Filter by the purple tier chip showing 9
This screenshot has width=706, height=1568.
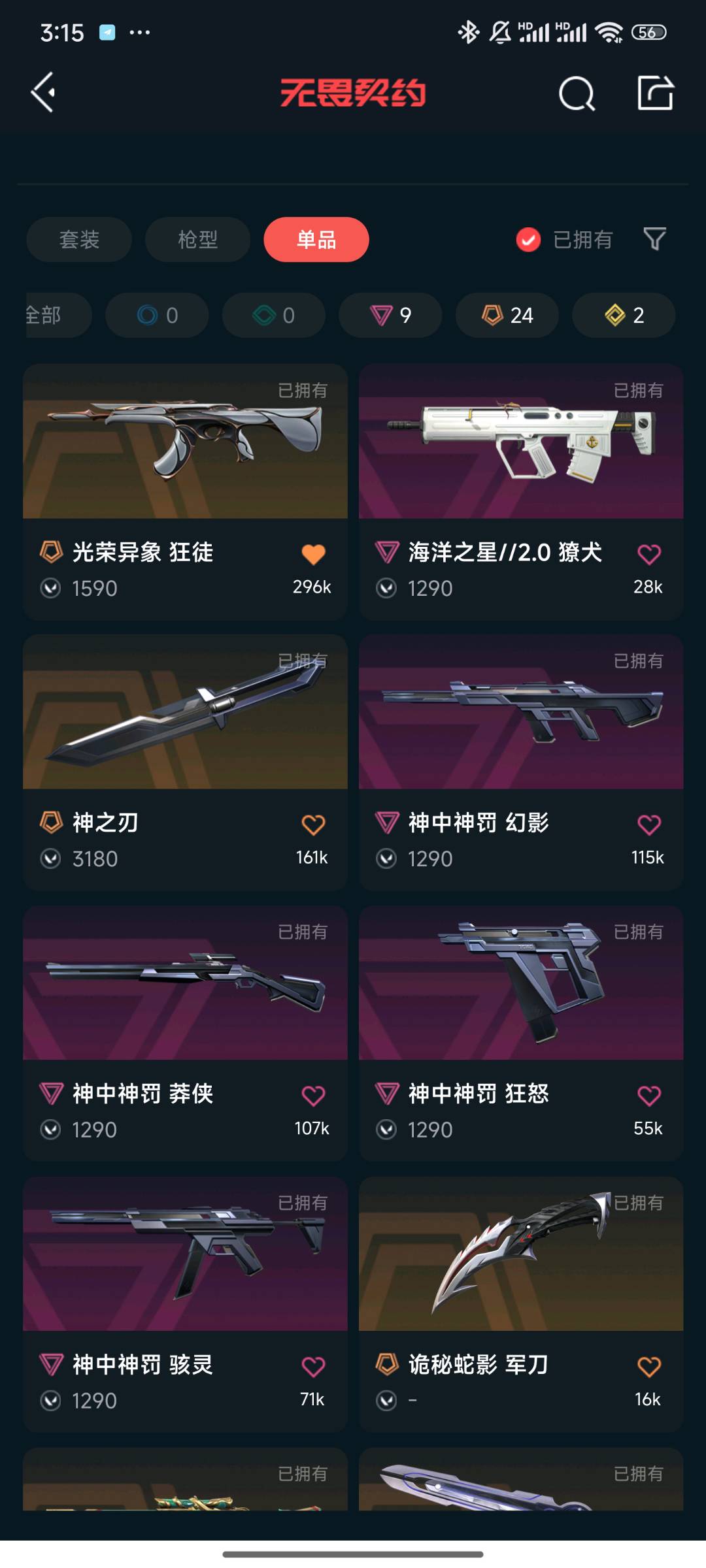[390, 316]
